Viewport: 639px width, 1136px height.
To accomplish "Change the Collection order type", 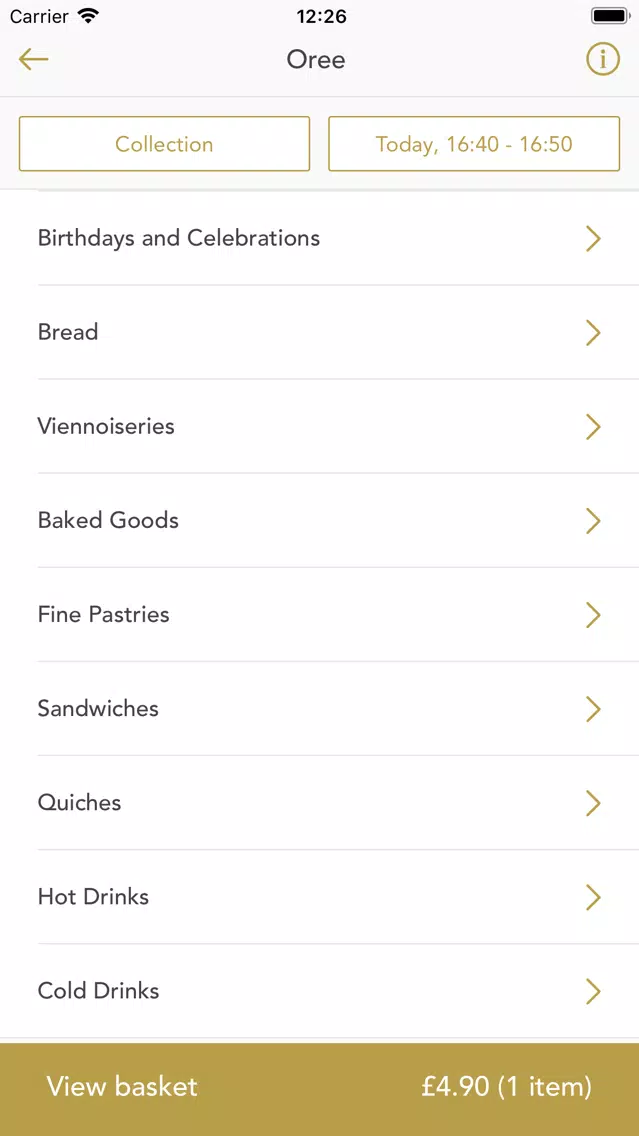I will coord(164,143).
